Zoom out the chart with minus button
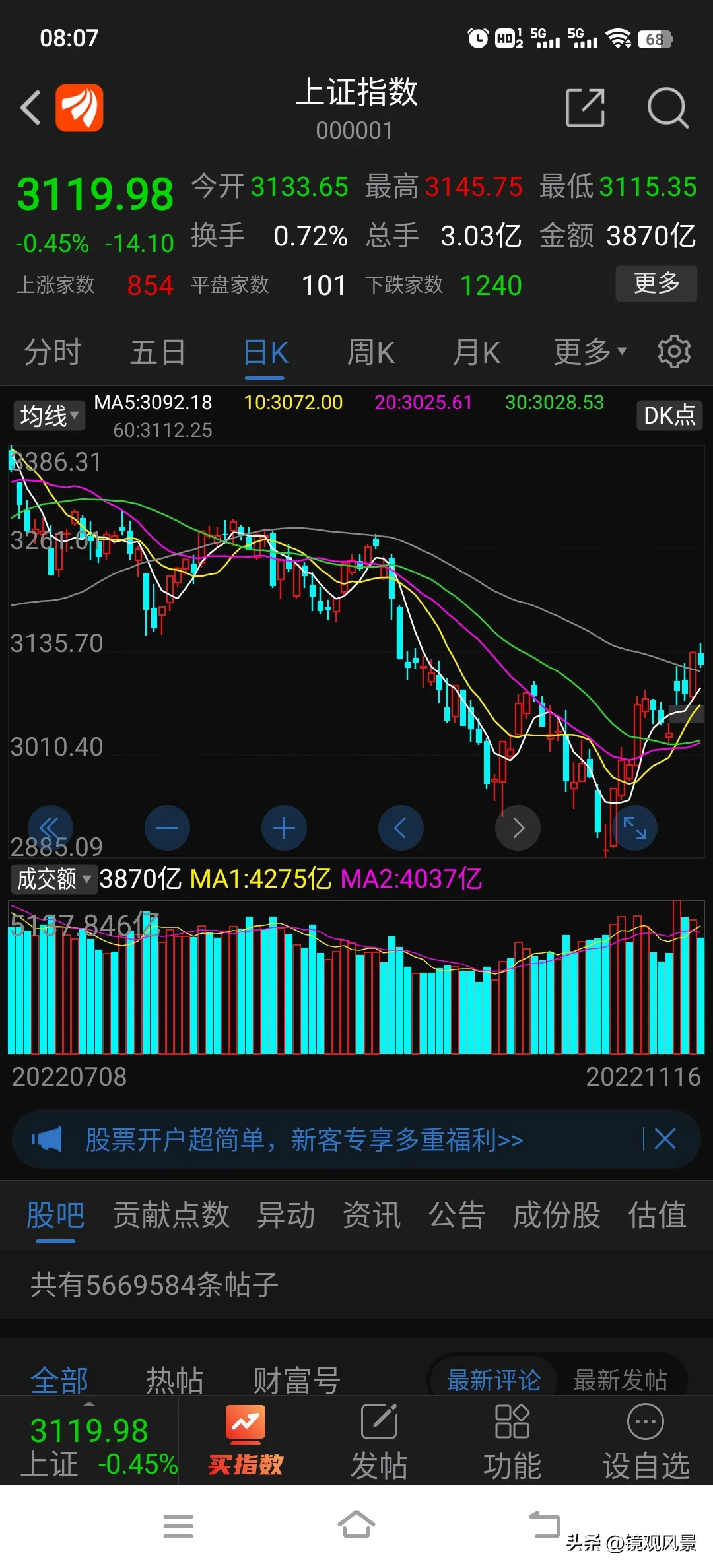 pyautogui.click(x=167, y=828)
